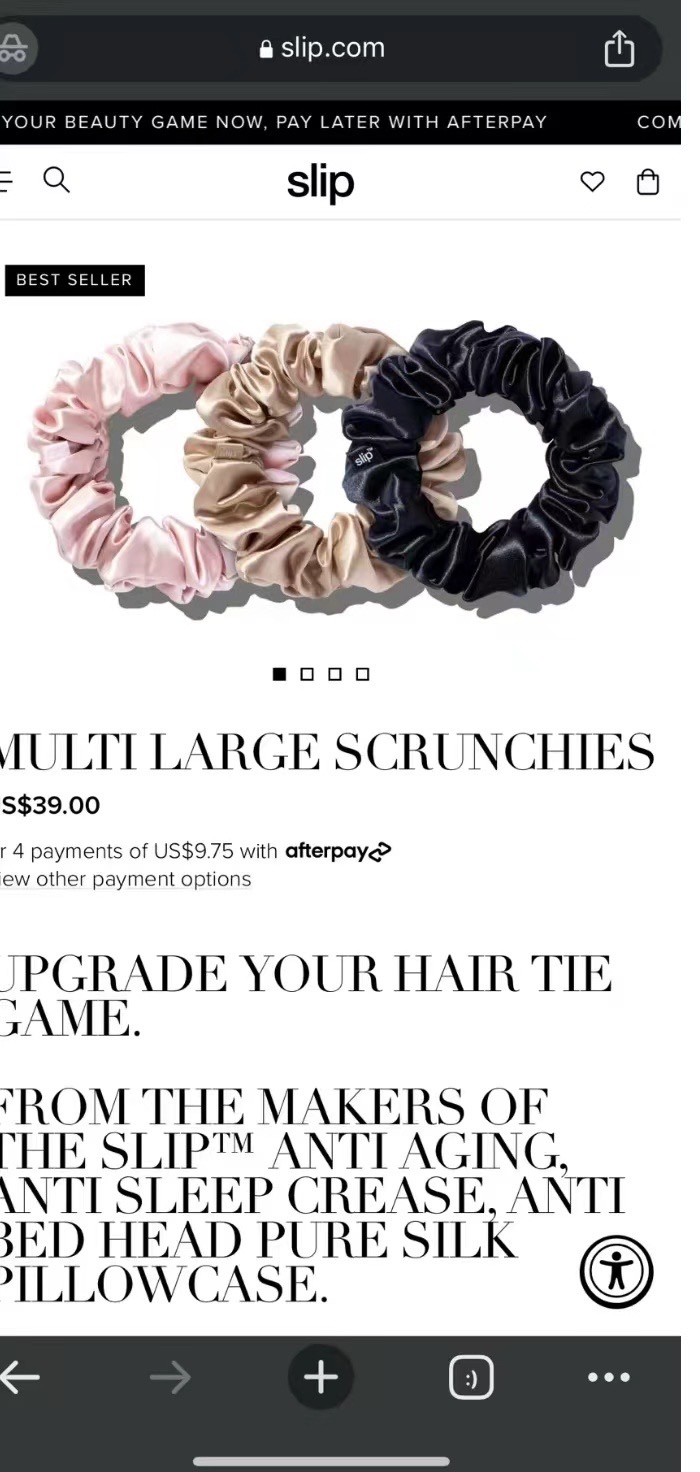Screen dimensions: 700x1472
Task: Tap the slip logo to go home
Action: pos(320,183)
